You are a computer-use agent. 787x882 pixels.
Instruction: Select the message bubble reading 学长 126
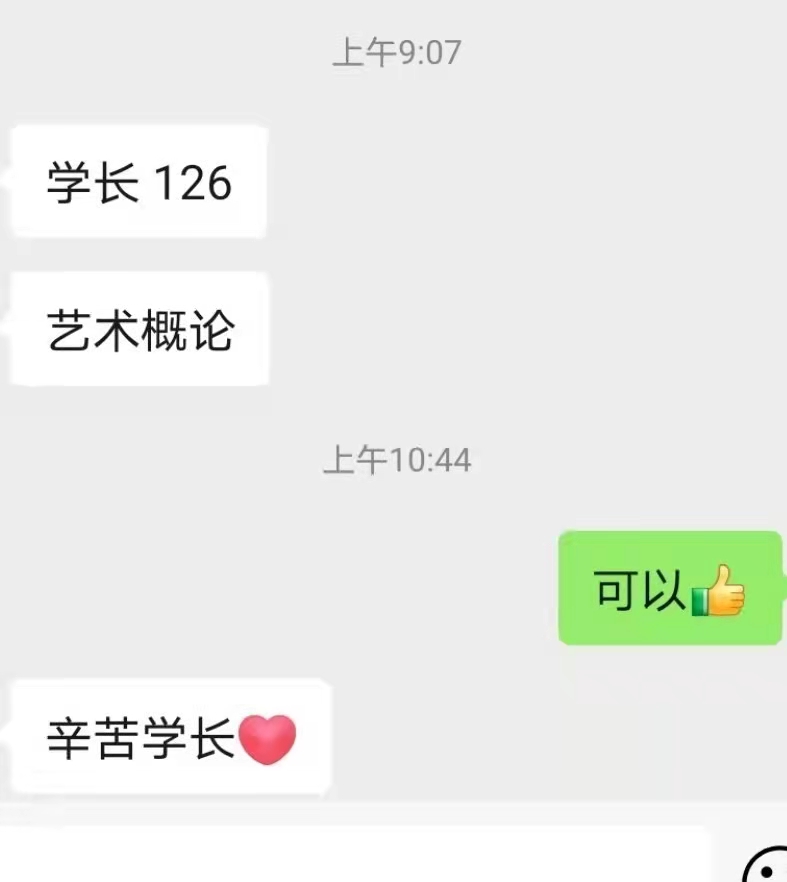coord(137,182)
